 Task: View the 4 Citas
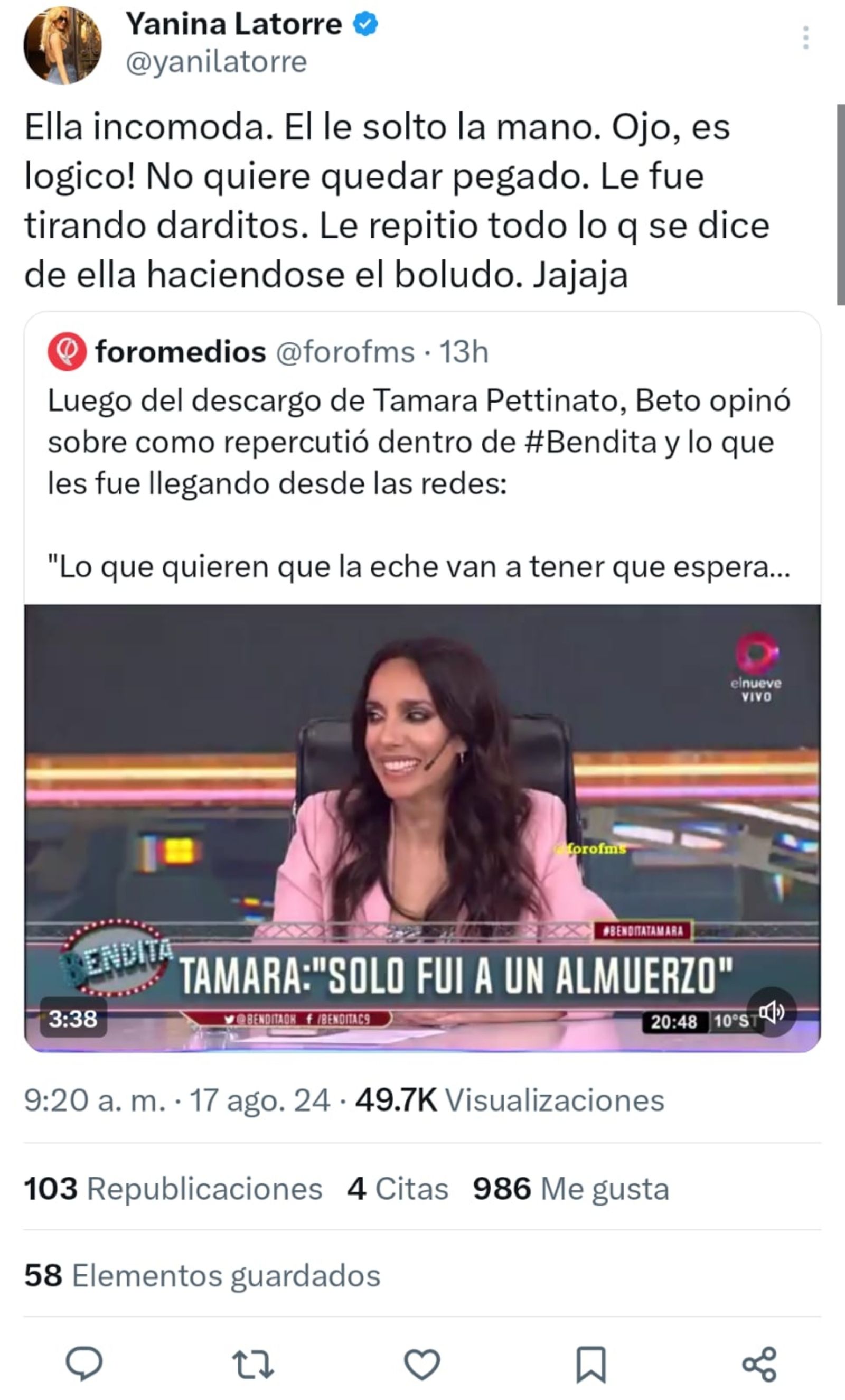coord(398,1188)
